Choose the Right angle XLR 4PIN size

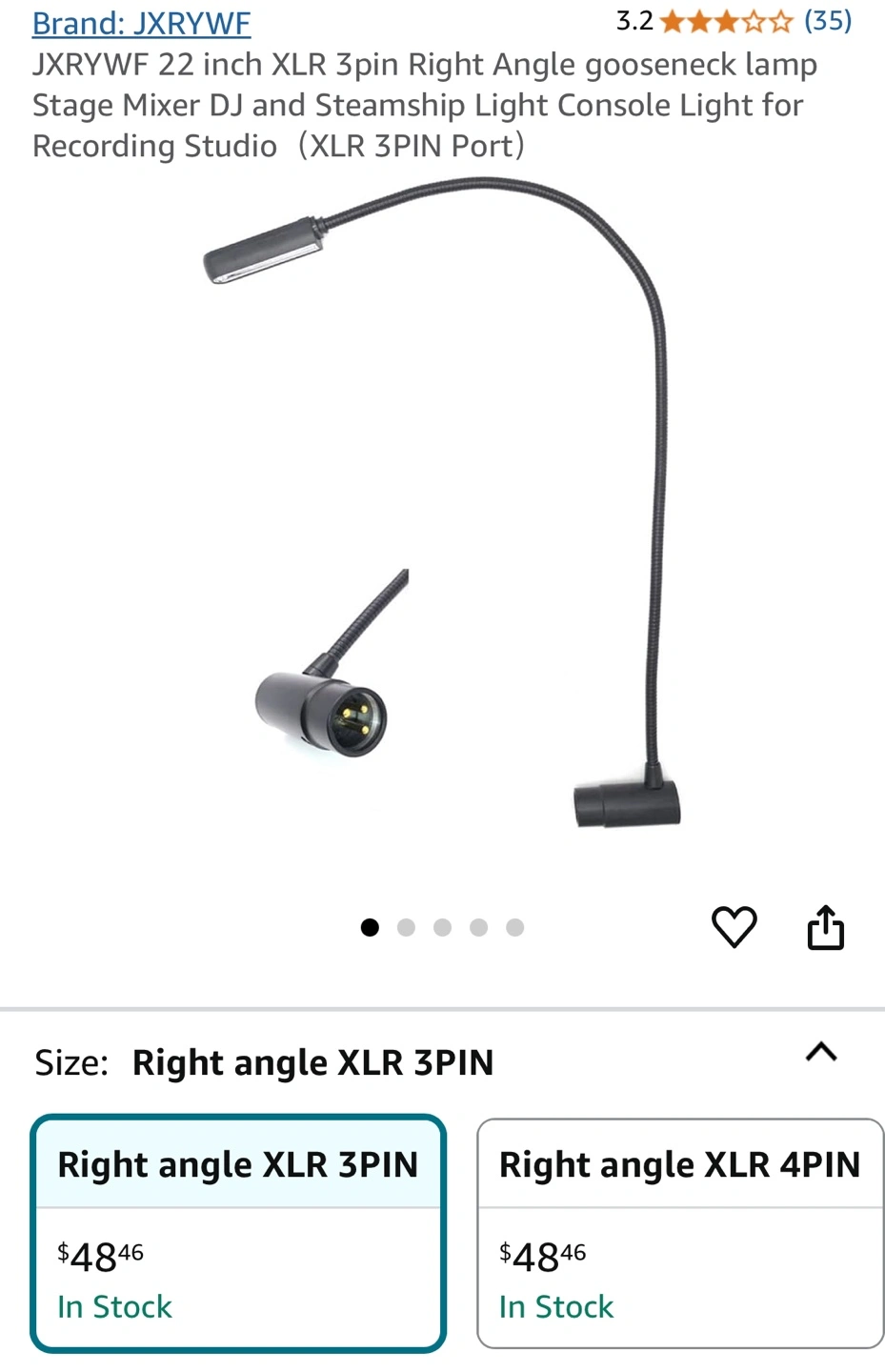[680, 1232]
